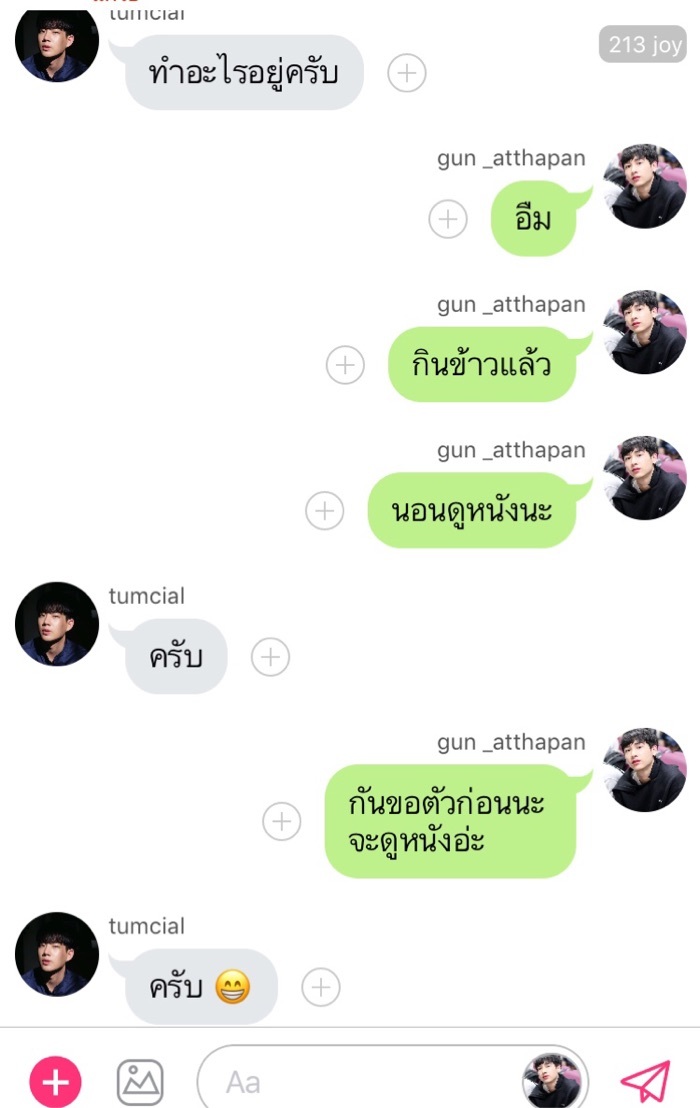
Task: Tap the plus beside กันขอตัวก่อนนะ message
Action: pyautogui.click(x=282, y=821)
